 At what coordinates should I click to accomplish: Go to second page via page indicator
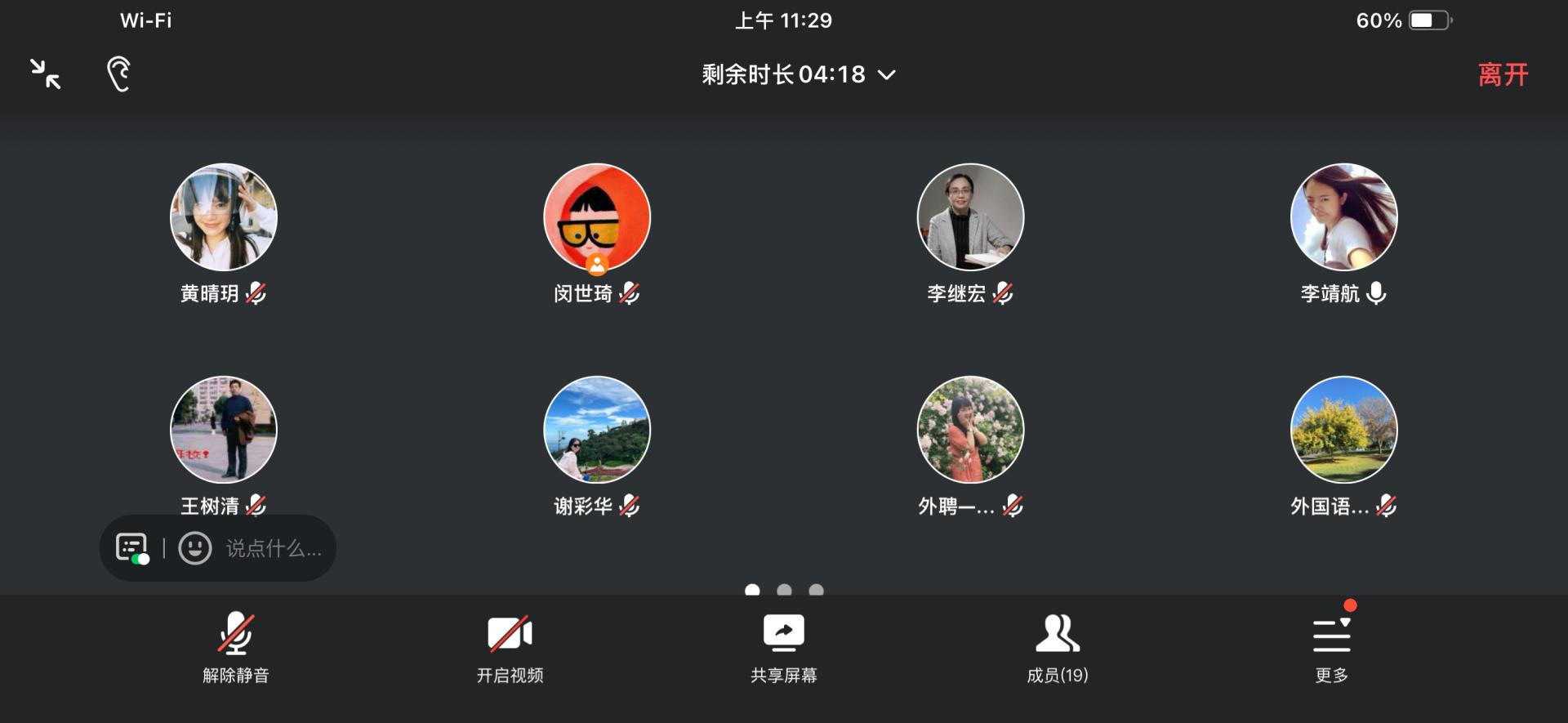tap(784, 590)
